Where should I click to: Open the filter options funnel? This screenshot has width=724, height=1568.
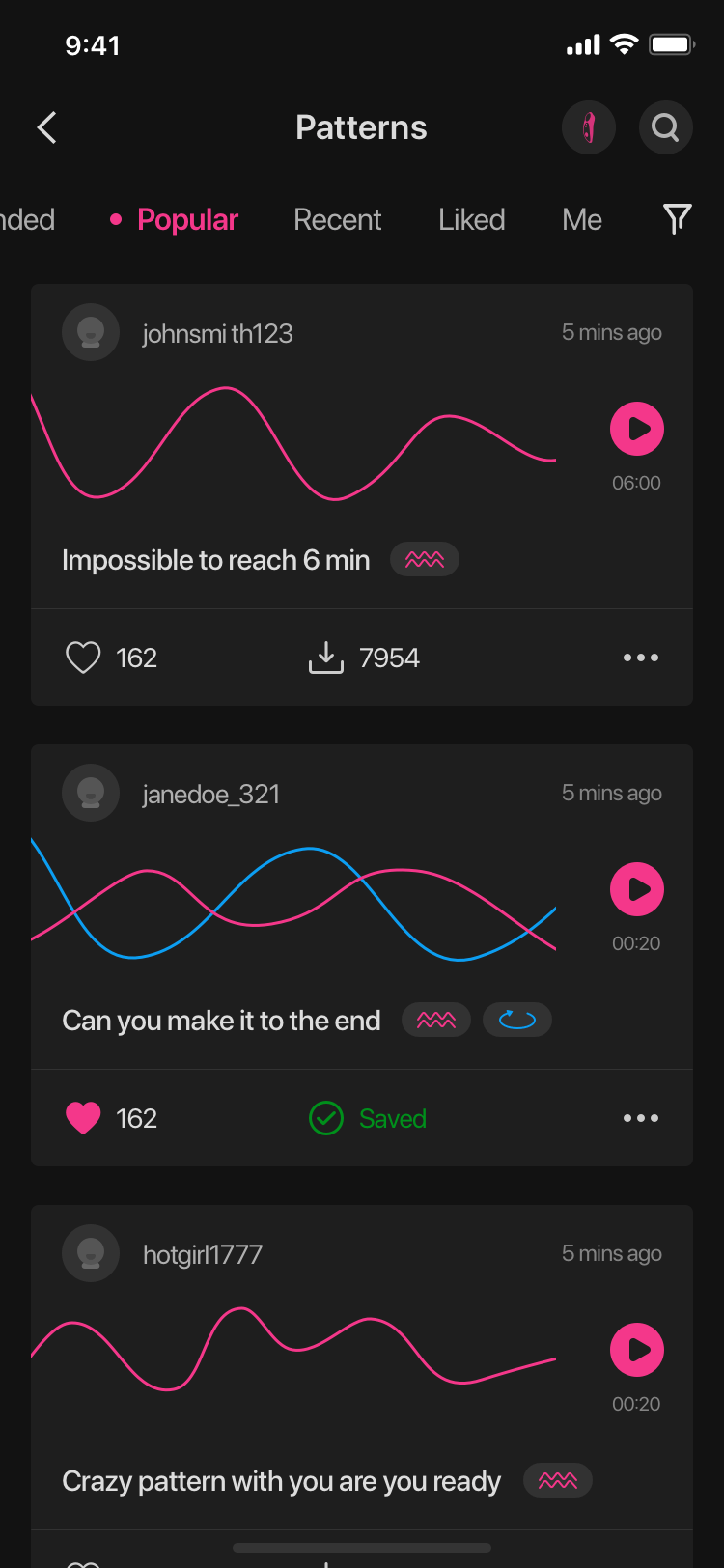point(677,219)
